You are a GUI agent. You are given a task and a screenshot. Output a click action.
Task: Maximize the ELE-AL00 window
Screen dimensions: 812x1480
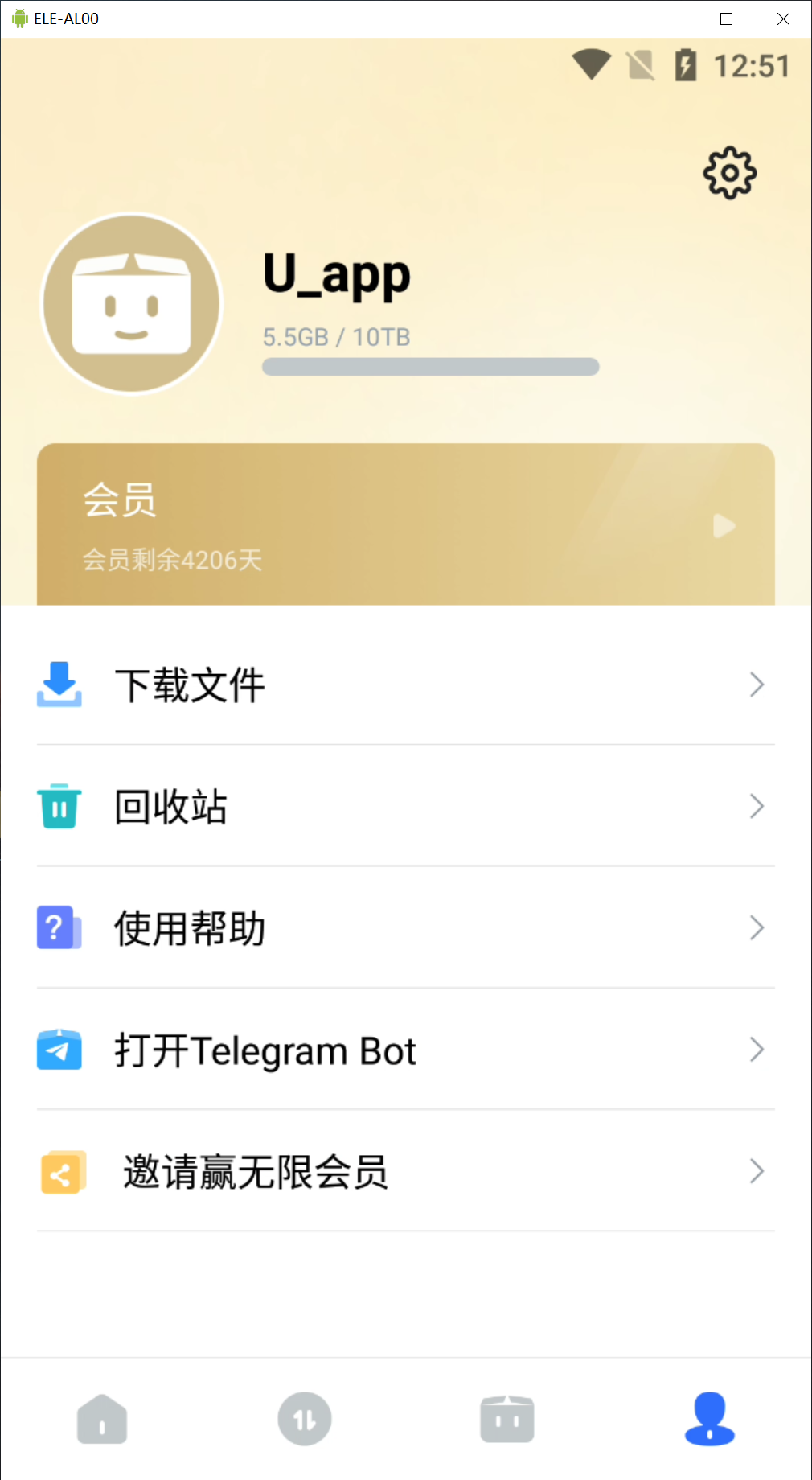pyautogui.click(x=727, y=18)
